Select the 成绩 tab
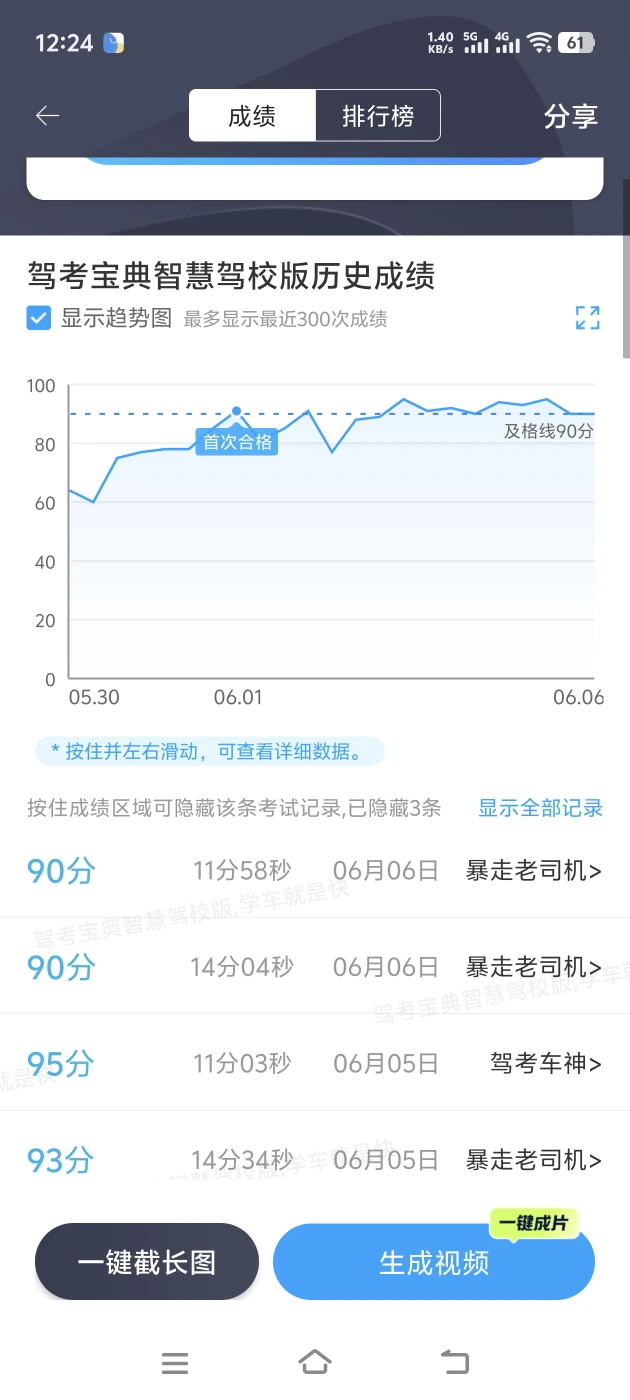 tap(252, 116)
